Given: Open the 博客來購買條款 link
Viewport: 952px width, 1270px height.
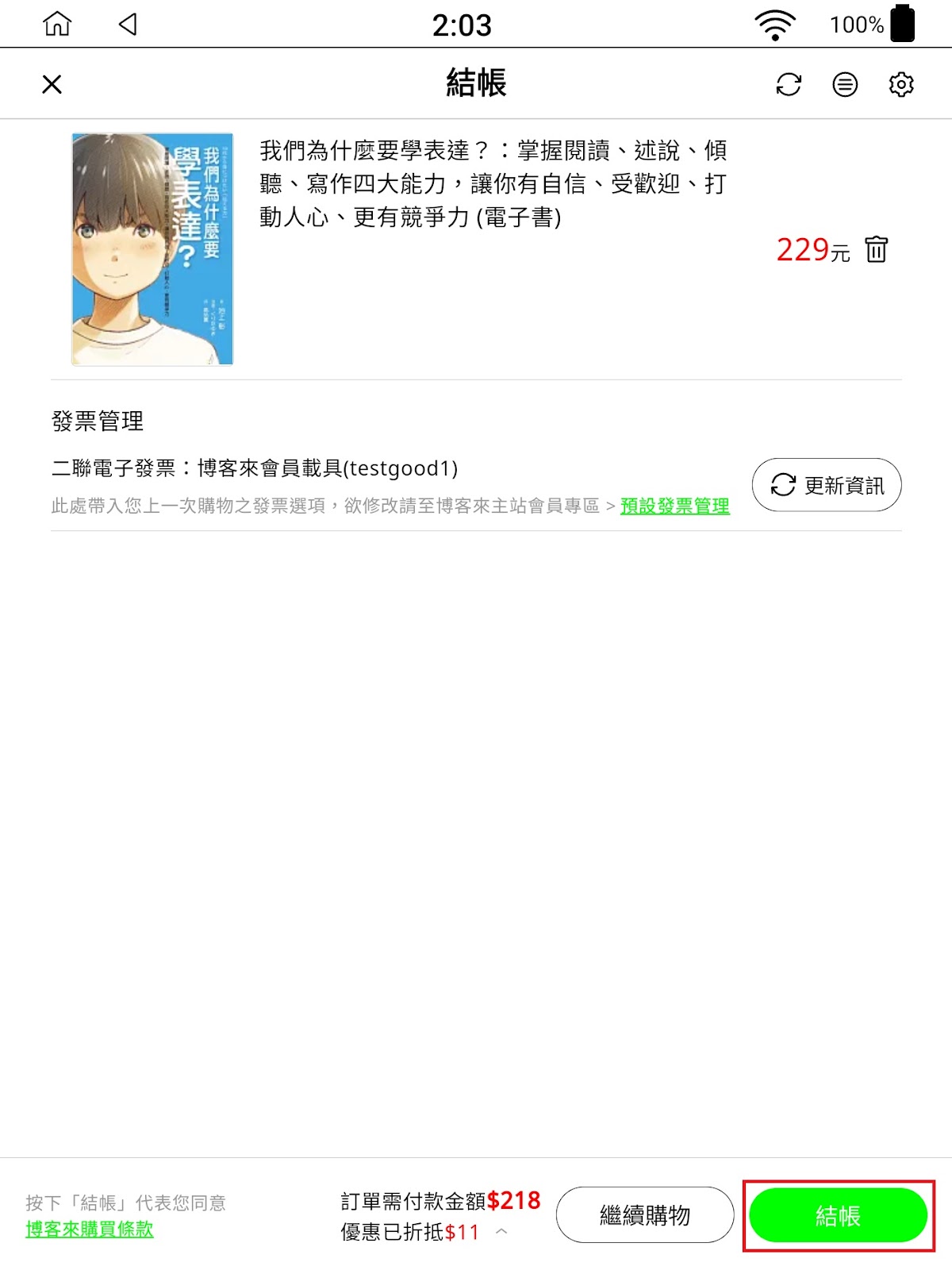Looking at the screenshot, I should coord(90,1230).
